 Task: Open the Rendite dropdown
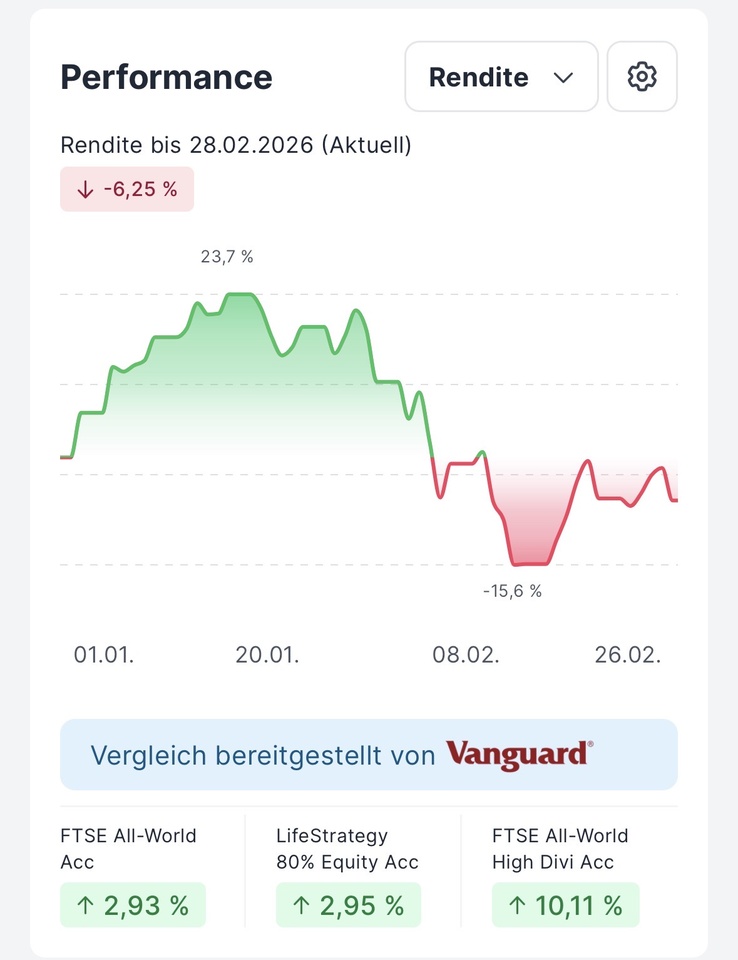[501, 77]
